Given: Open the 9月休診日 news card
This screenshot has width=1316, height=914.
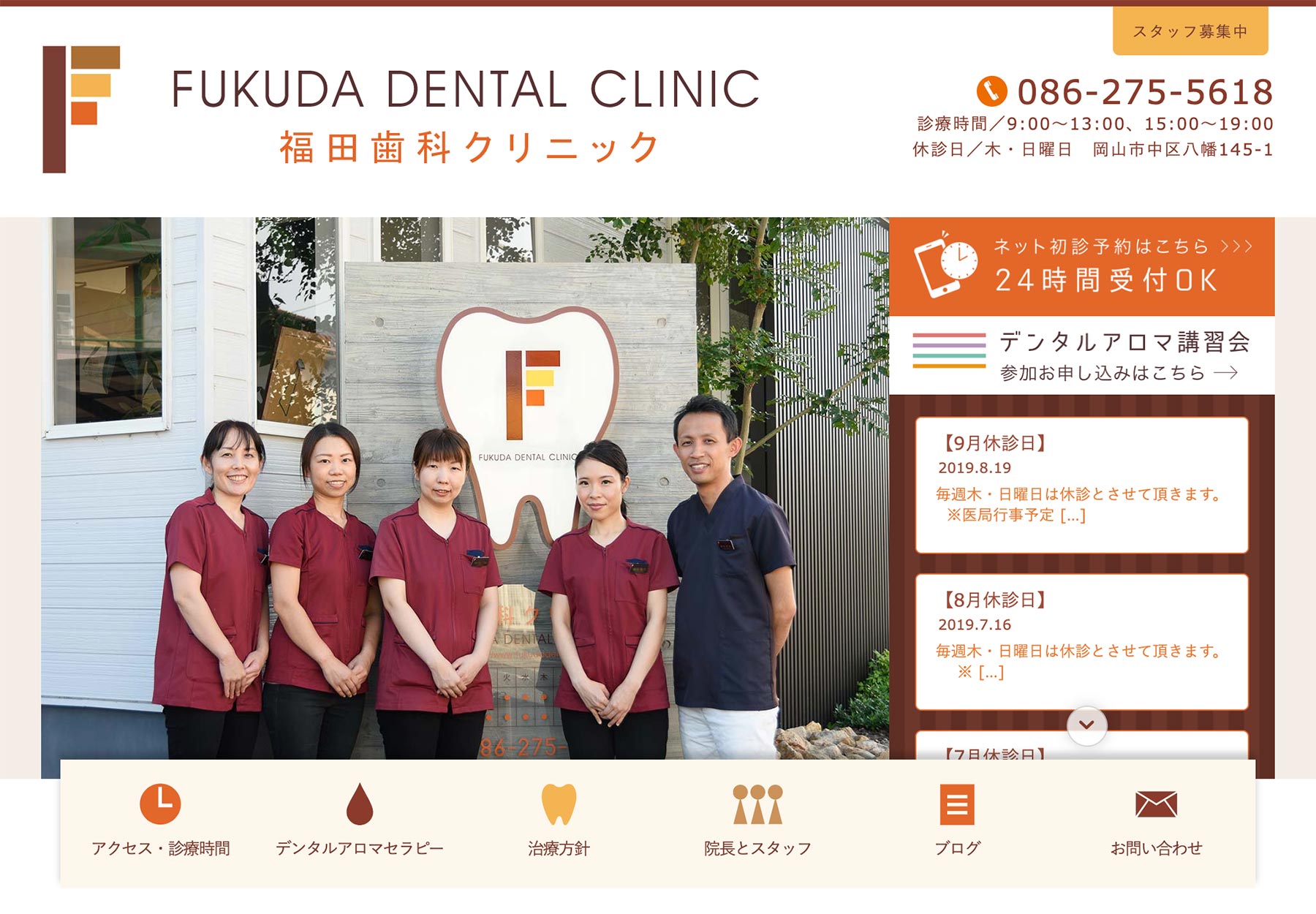Looking at the screenshot, I should coord(1081,484).
